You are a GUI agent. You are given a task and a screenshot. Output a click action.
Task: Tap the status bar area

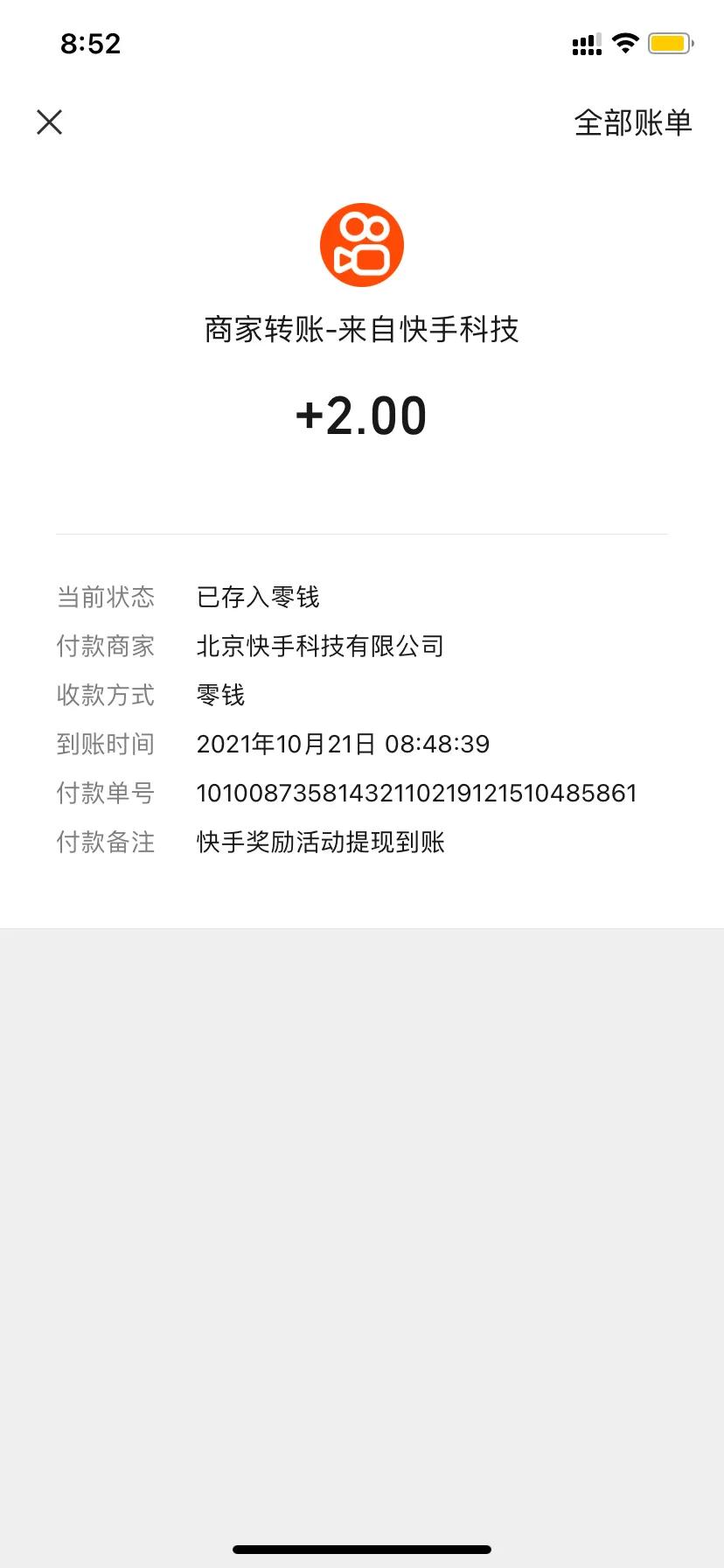tap(362, 42)
